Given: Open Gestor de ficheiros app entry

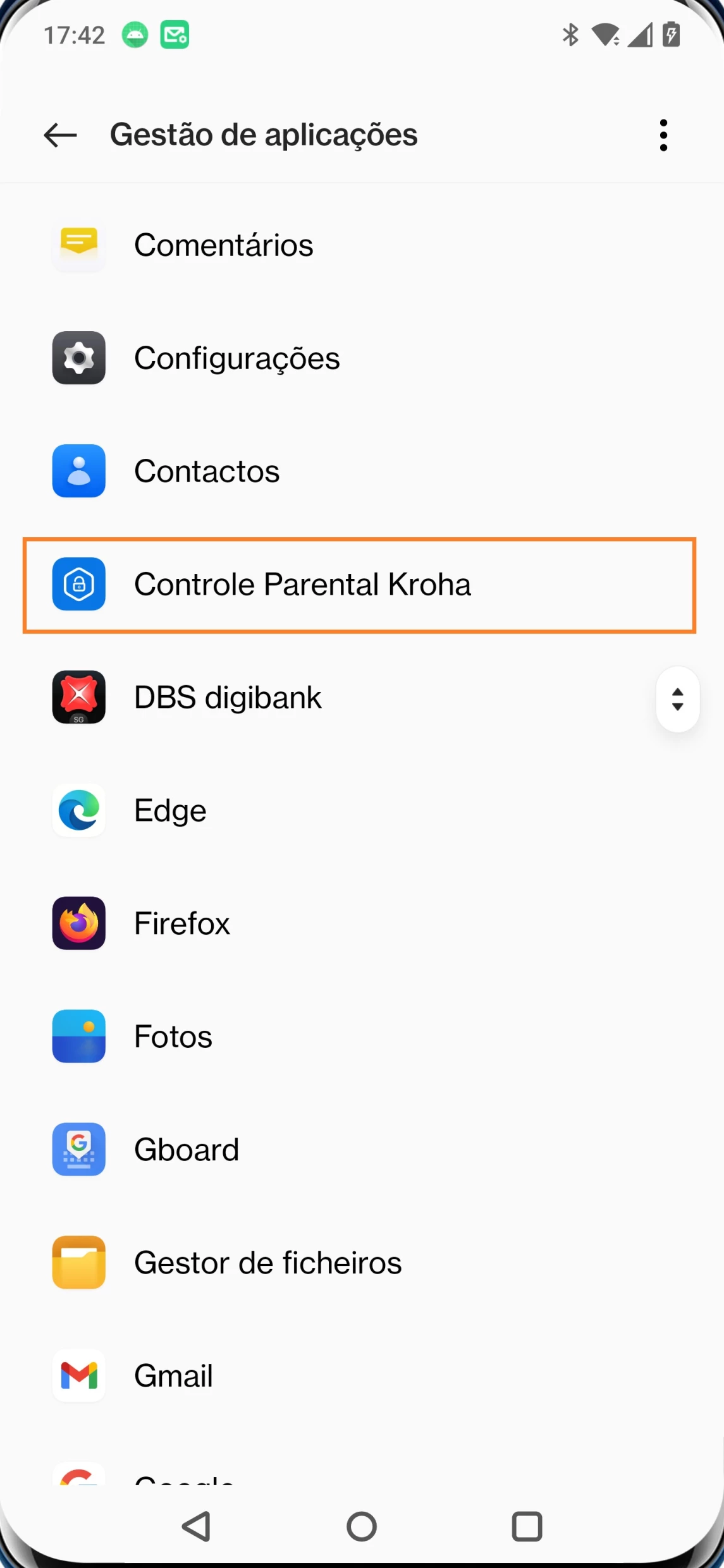Looking at the screenshot, I should coord(267,1263).
